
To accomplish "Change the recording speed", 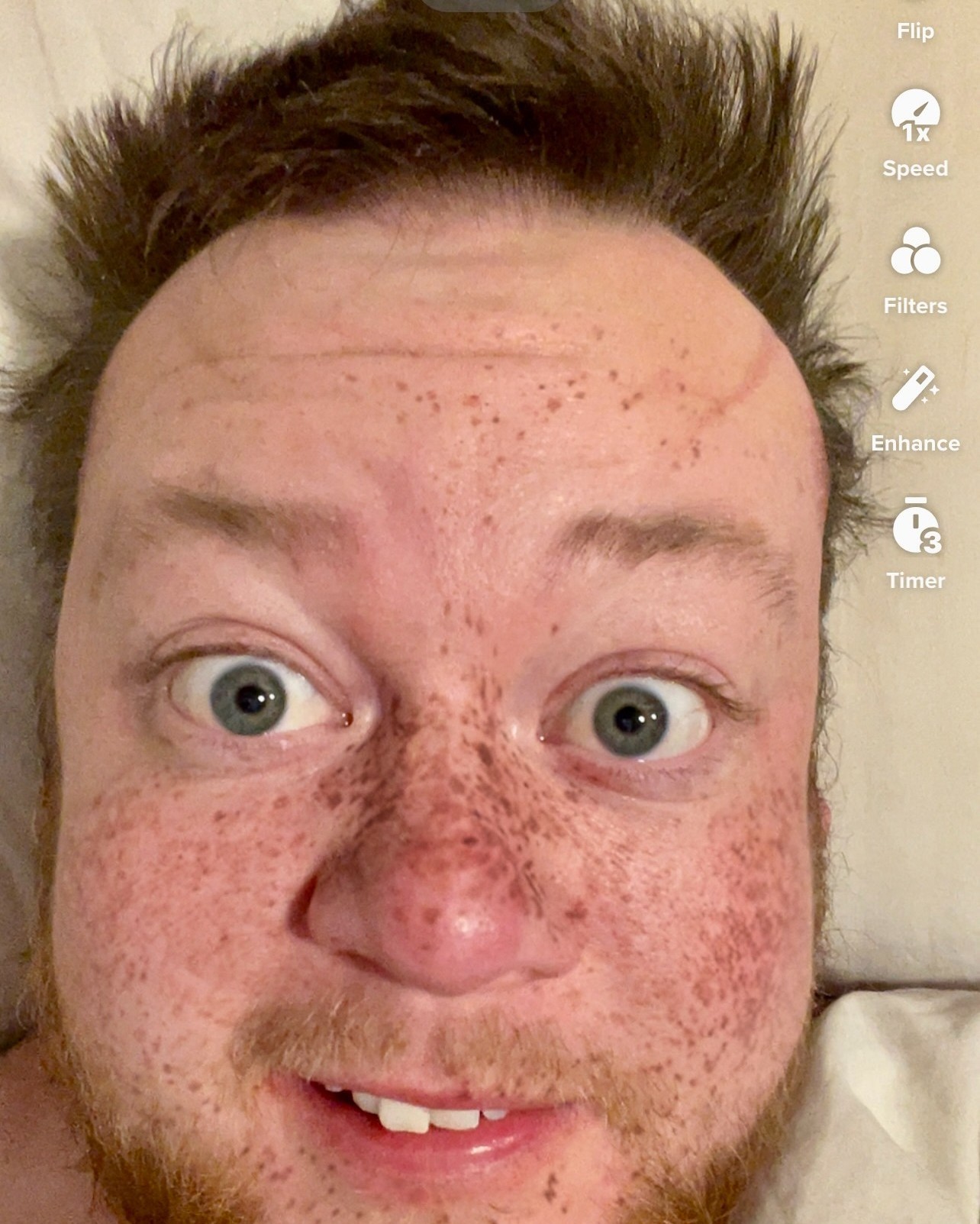I will click(x=915, y=116).
